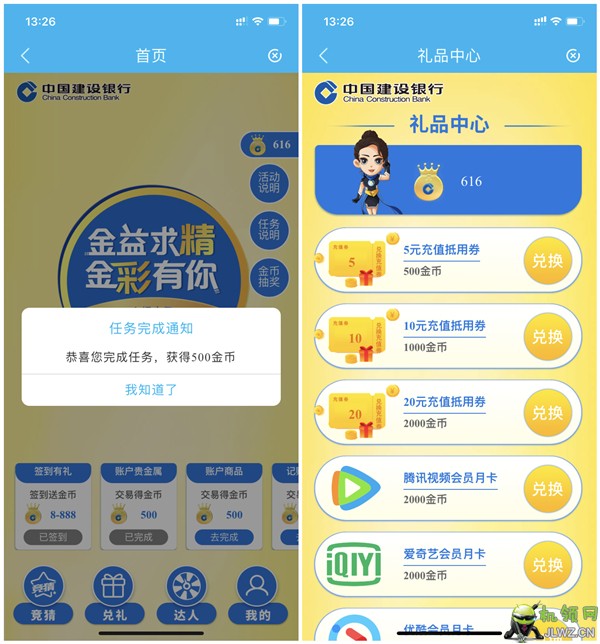Redeem 爱奇艺会员月卡
The image size is (600, 644).
coord(547,565)
